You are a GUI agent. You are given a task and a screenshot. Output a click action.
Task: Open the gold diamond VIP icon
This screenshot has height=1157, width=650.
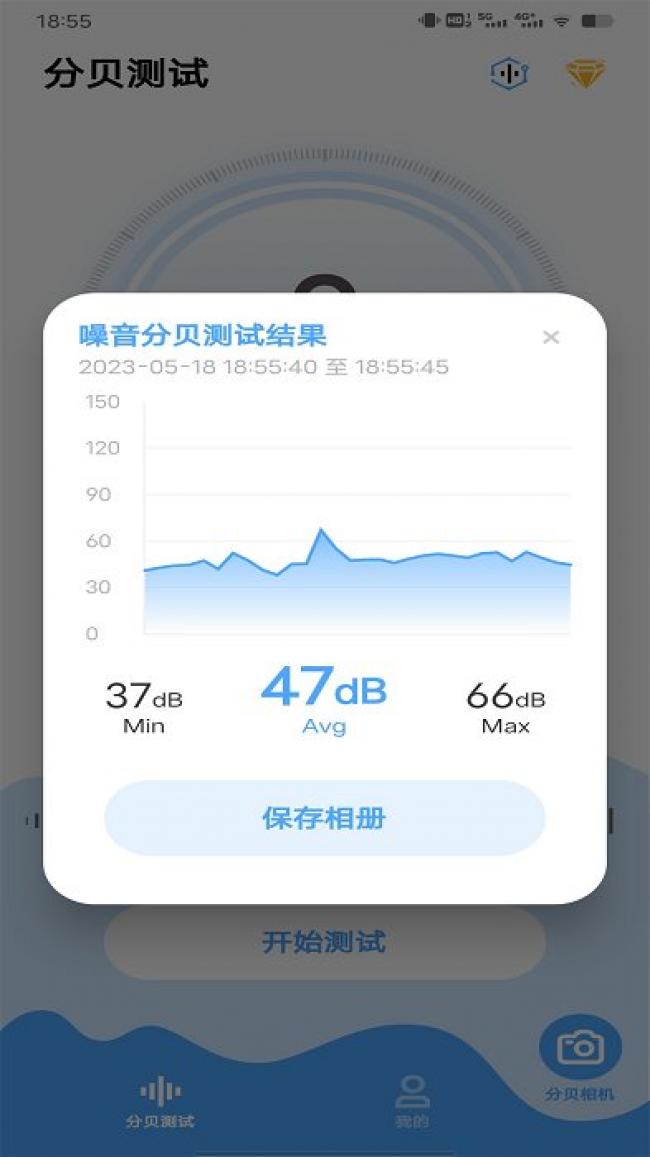tap(586, 73)
